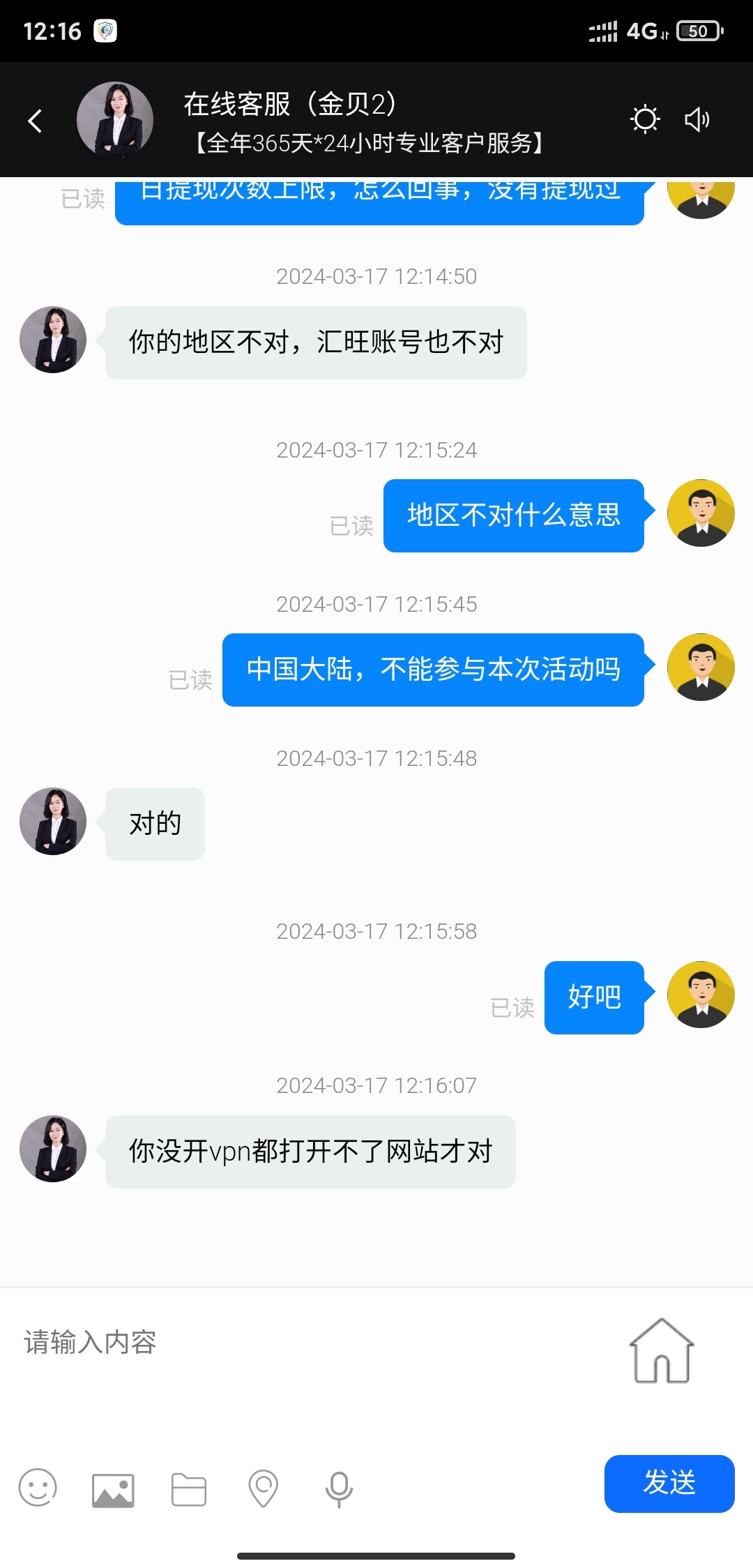Screen dimensions: 753x1568
Task: Toggle the brightness theme sun icon
Action: point(645,119)
